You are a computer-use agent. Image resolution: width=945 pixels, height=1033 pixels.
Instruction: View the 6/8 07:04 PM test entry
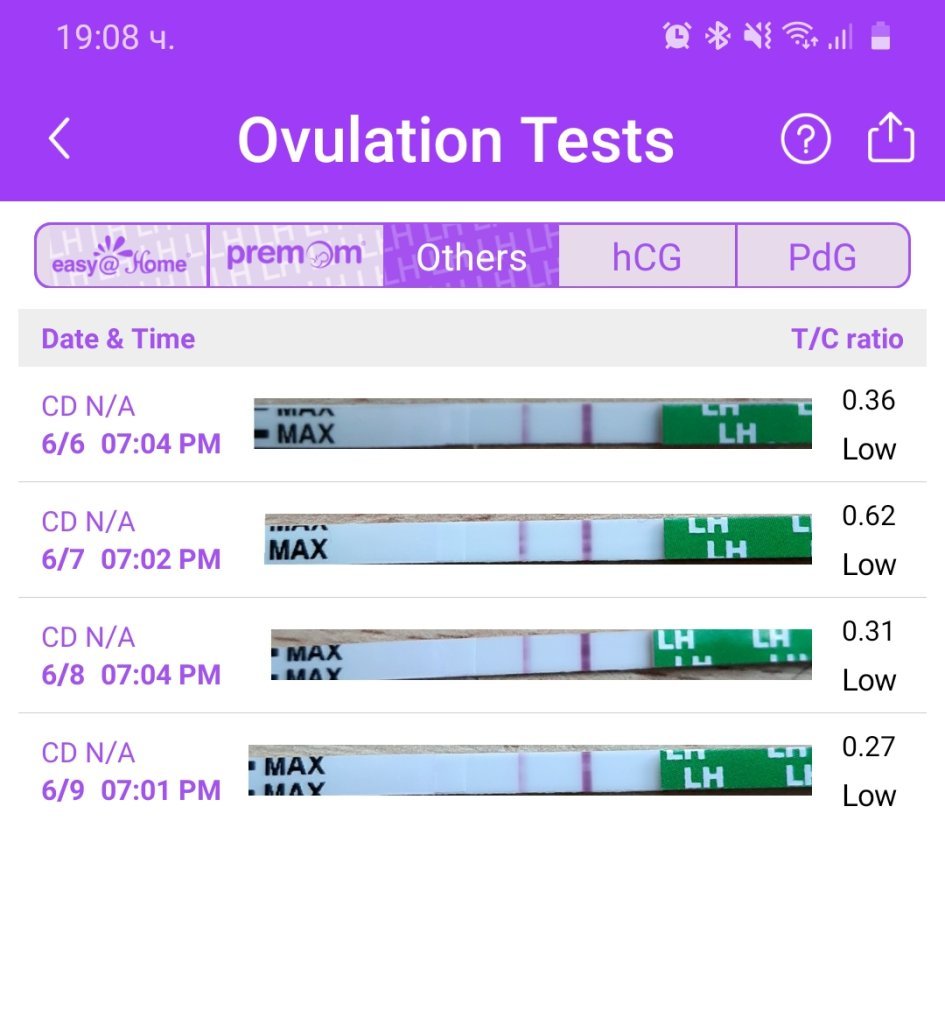(472, 655)
